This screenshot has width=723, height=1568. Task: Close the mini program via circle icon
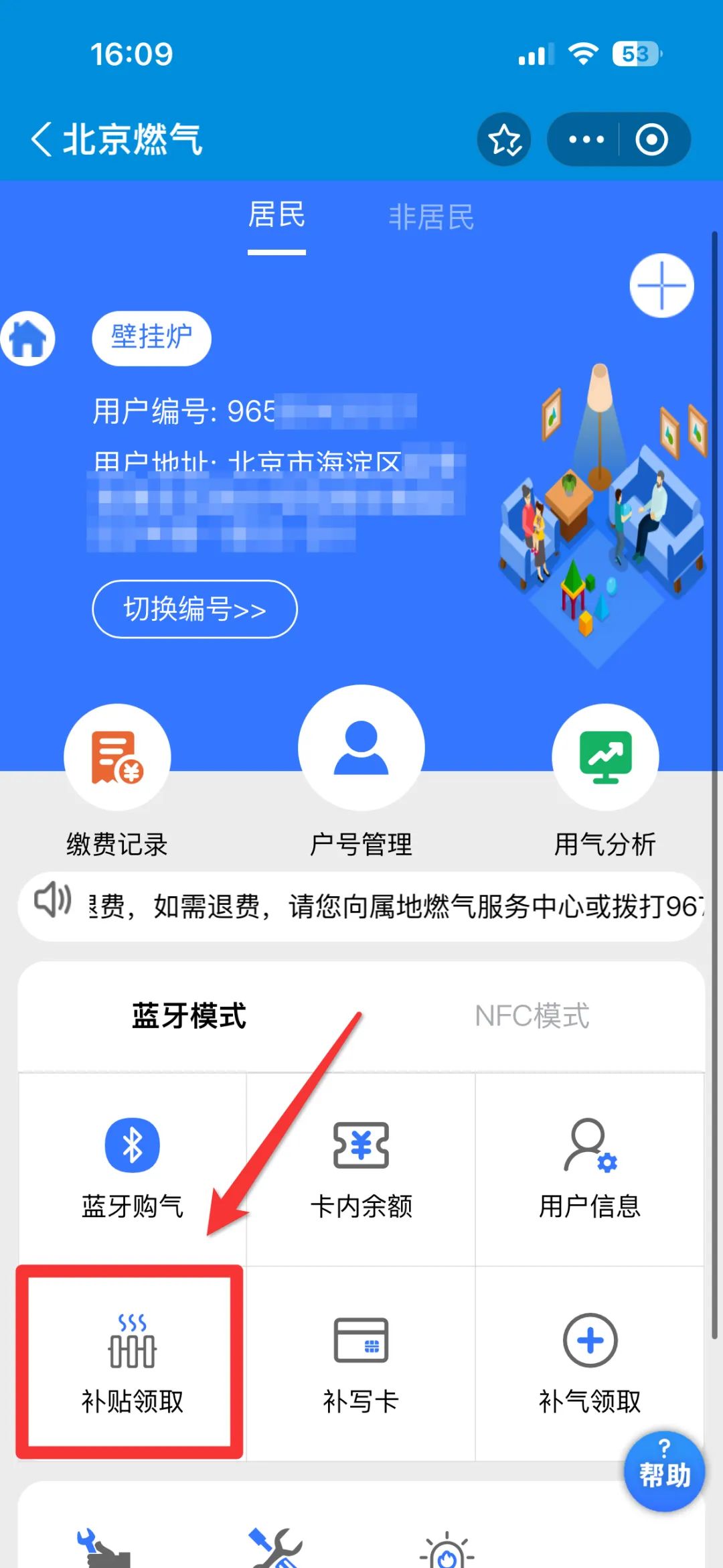652,139
